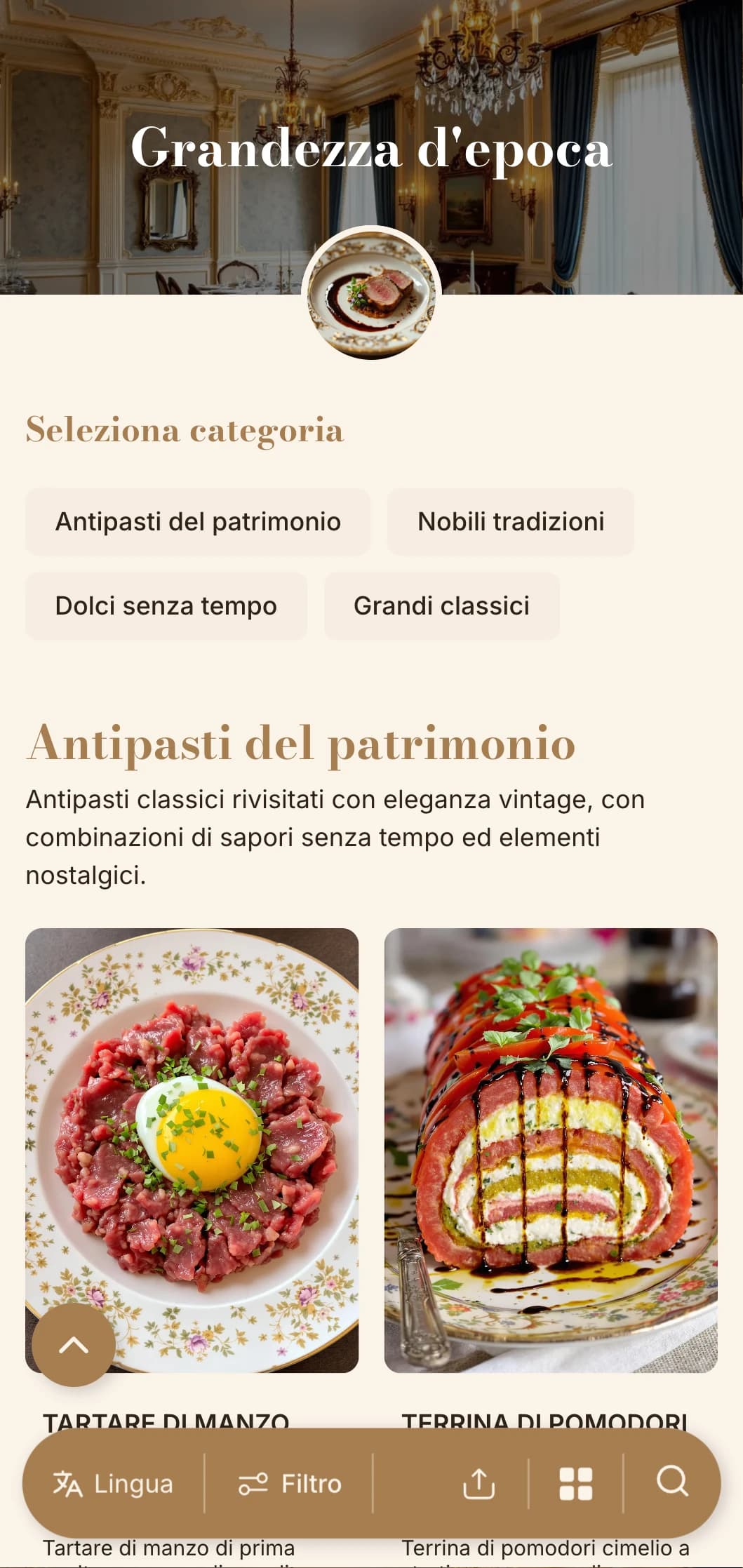Share the menu via the share icon
This screenshot has width=743, height=1568.
(478, 1483)
